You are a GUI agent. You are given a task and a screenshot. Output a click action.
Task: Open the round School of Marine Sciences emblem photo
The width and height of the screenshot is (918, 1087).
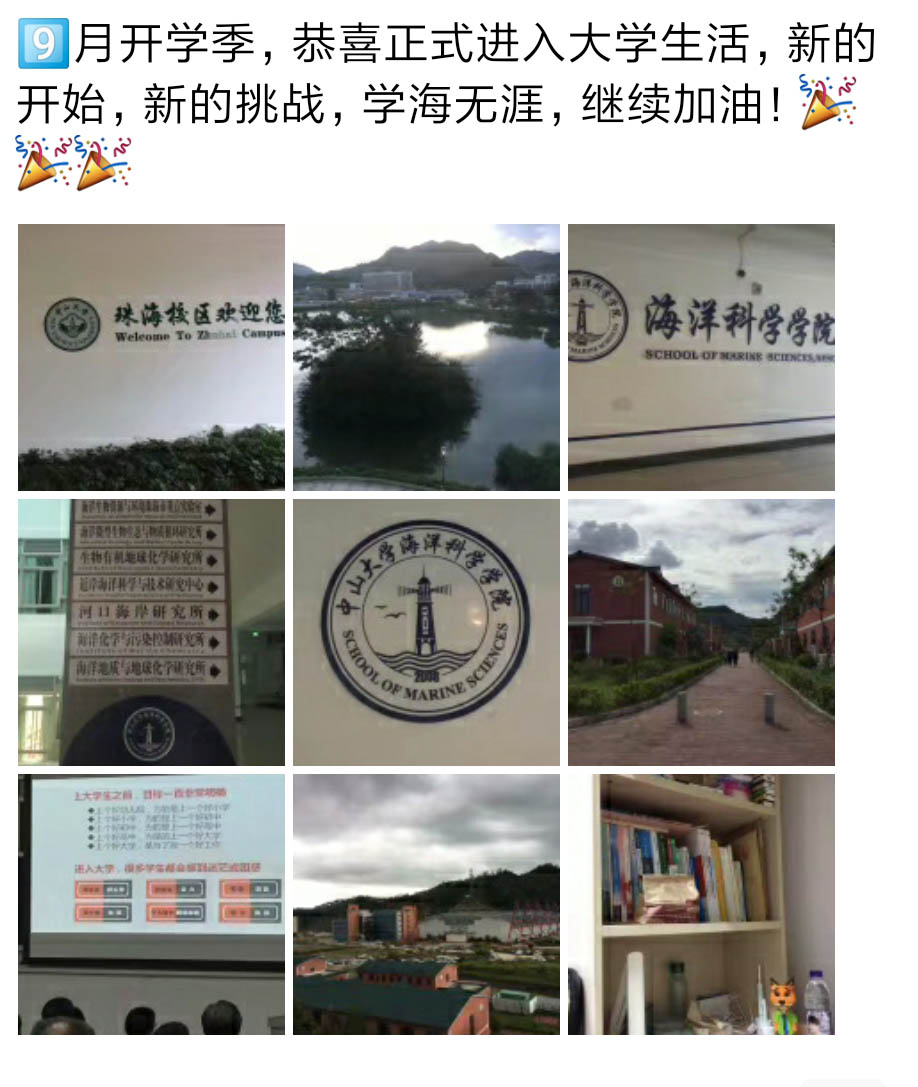pos(426,632)
